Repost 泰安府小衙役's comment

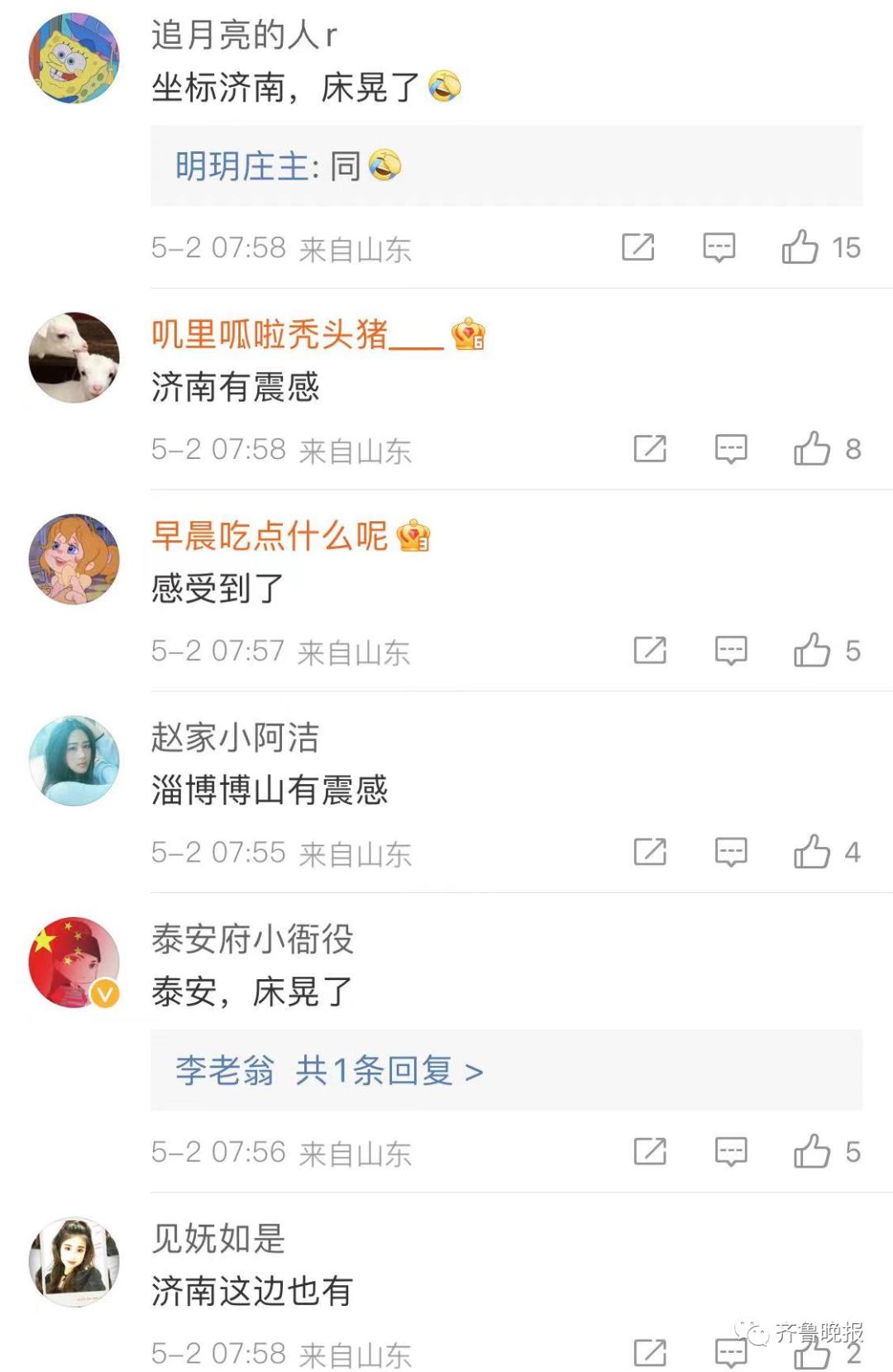(650, 1151)
